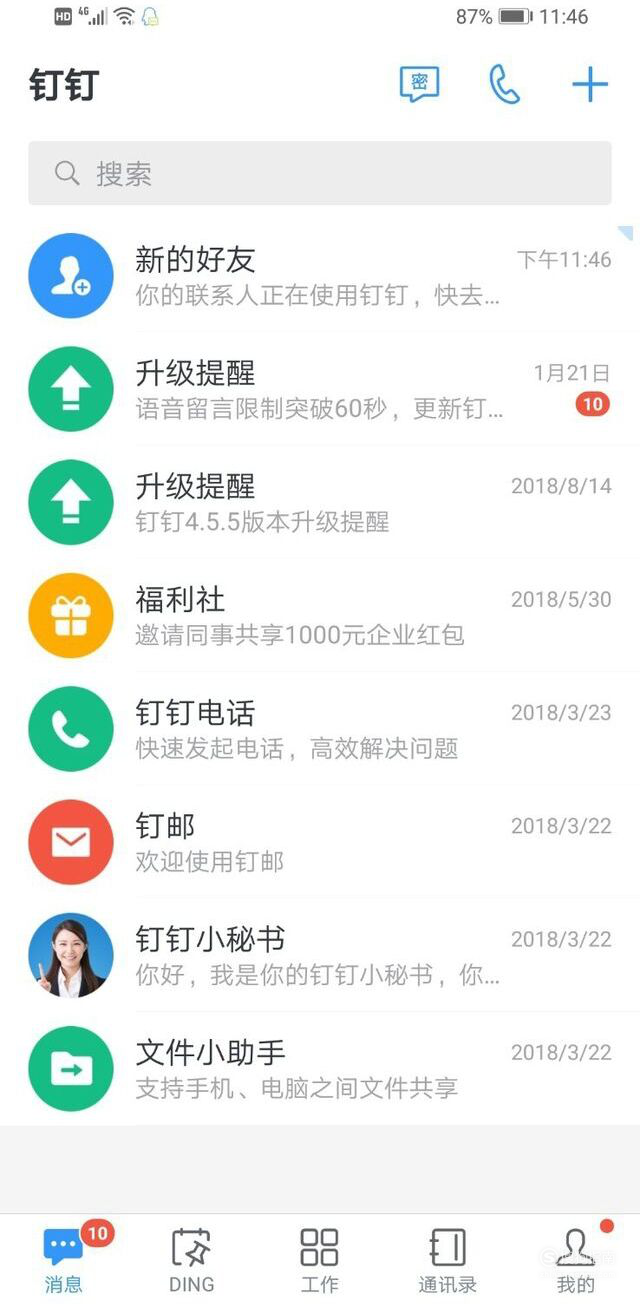Open the 文件小助手 chat
The image size is (640, 1304).
(320, 1067)
